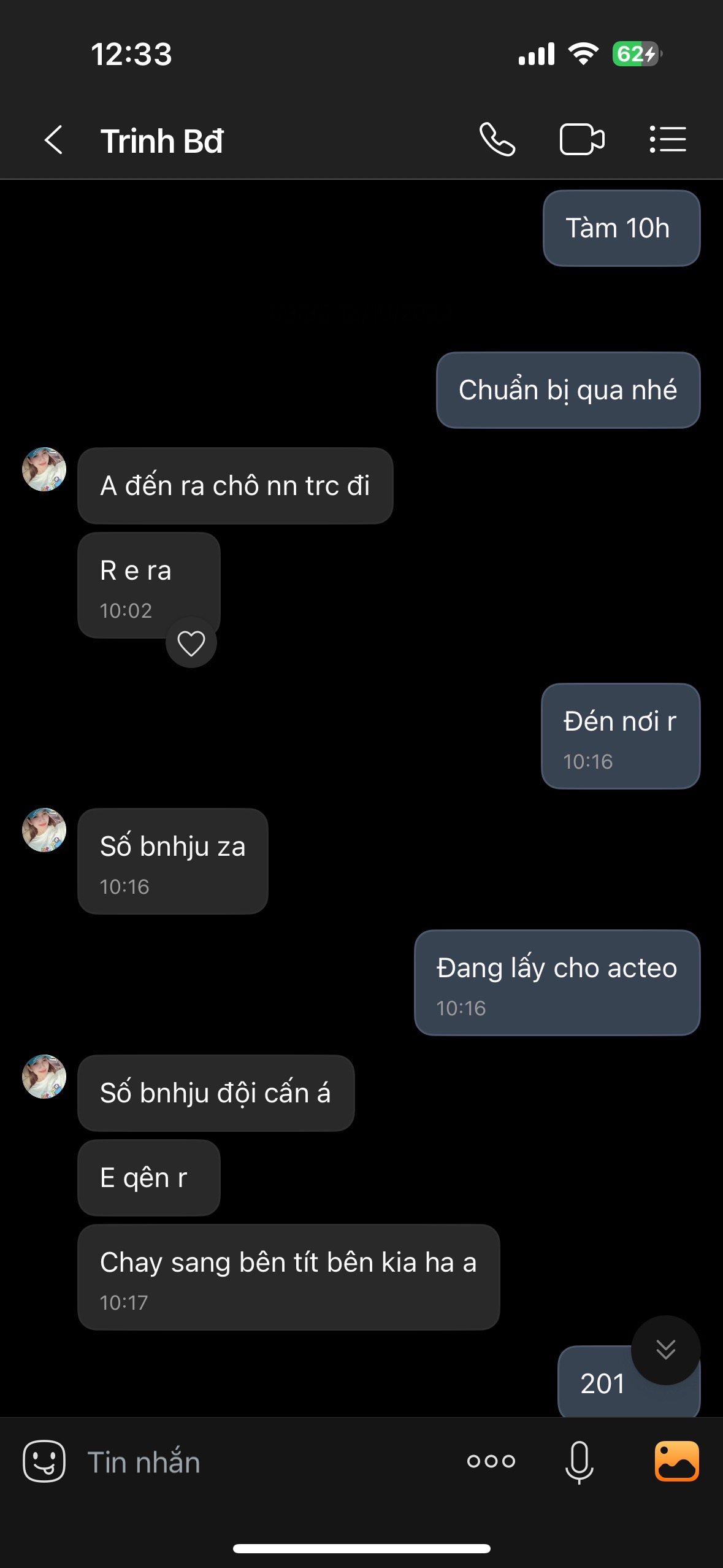Open more attachment options

coord(491,1461)
